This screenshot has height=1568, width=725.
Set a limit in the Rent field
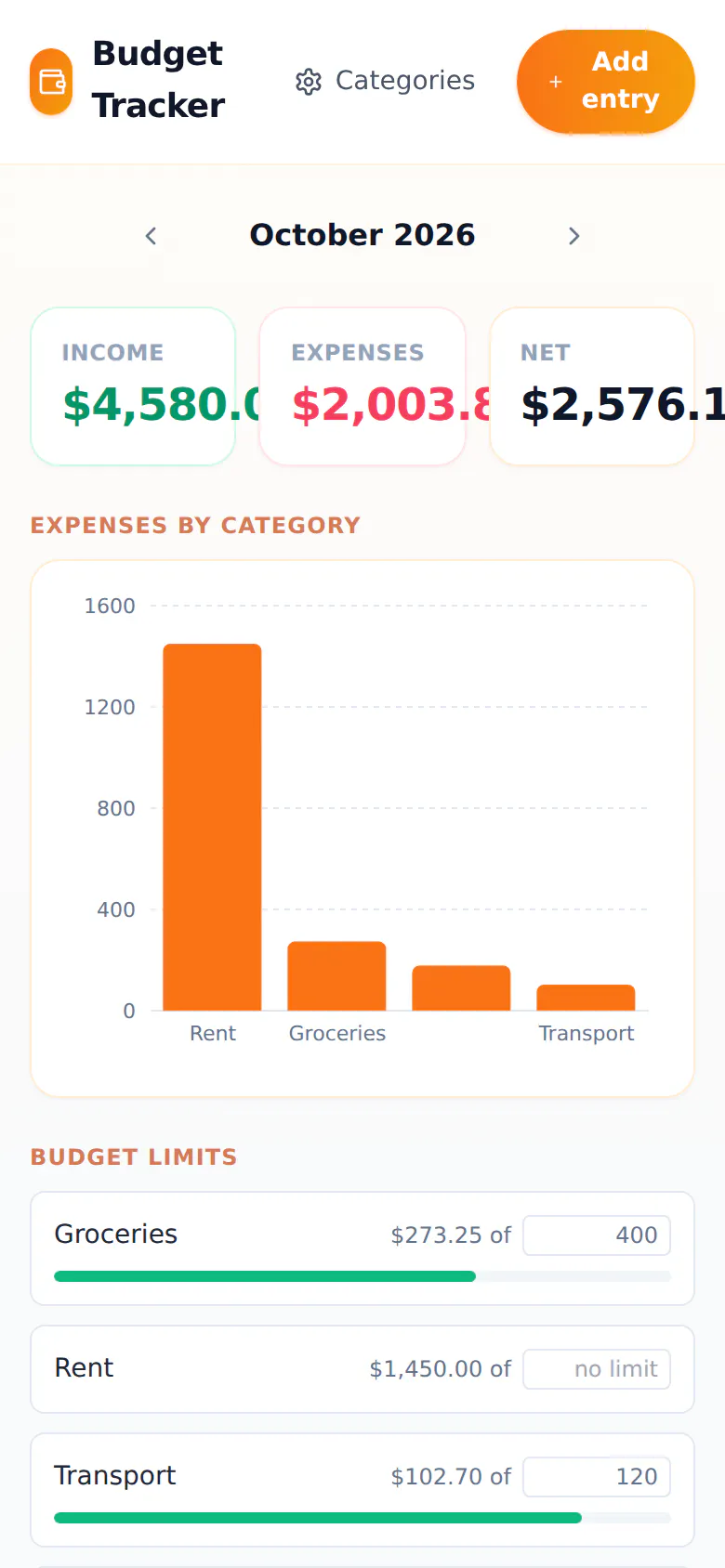(x=597, y=1369)
